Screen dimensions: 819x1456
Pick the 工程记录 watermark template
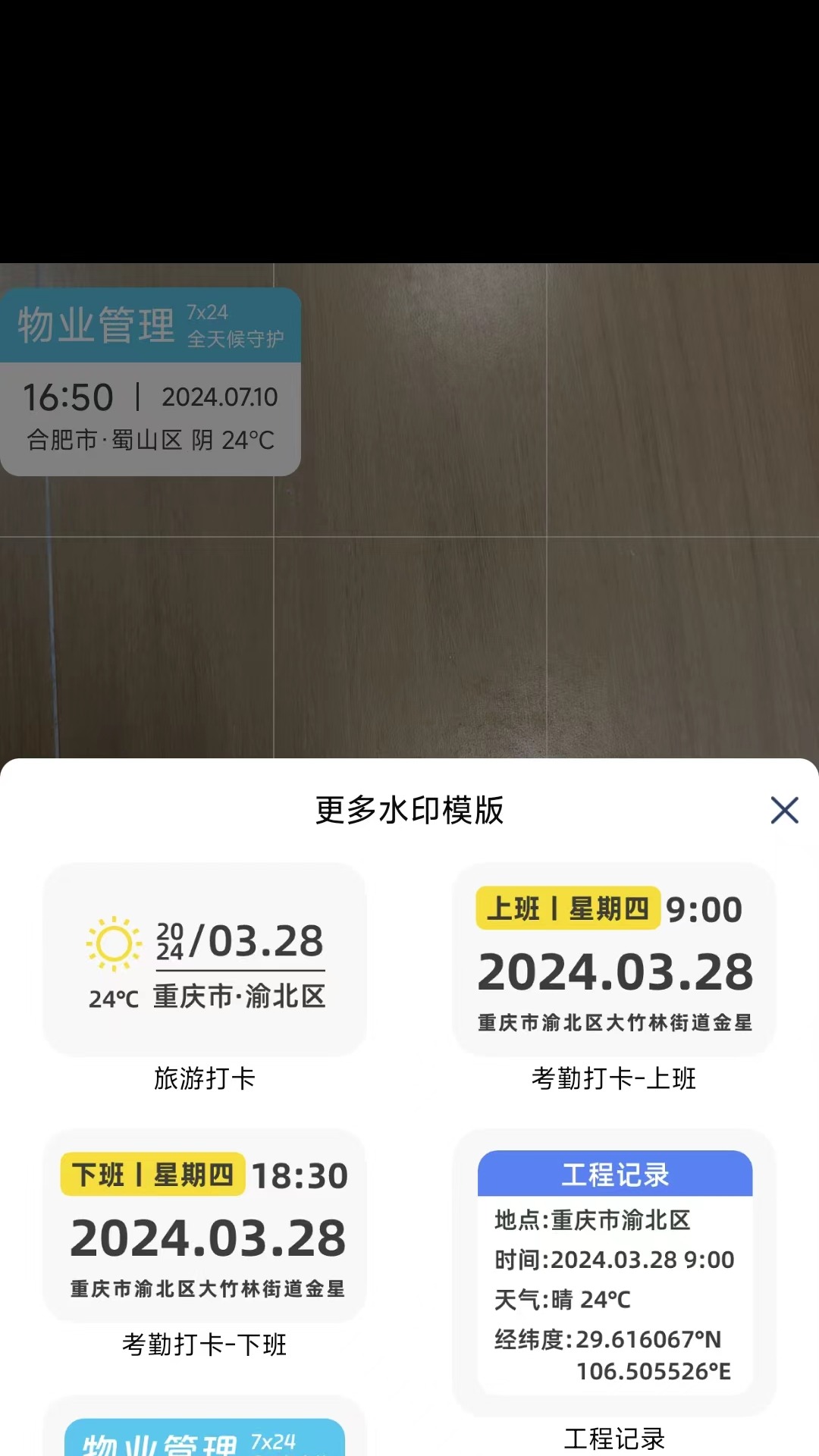(x=614, y=1272)
